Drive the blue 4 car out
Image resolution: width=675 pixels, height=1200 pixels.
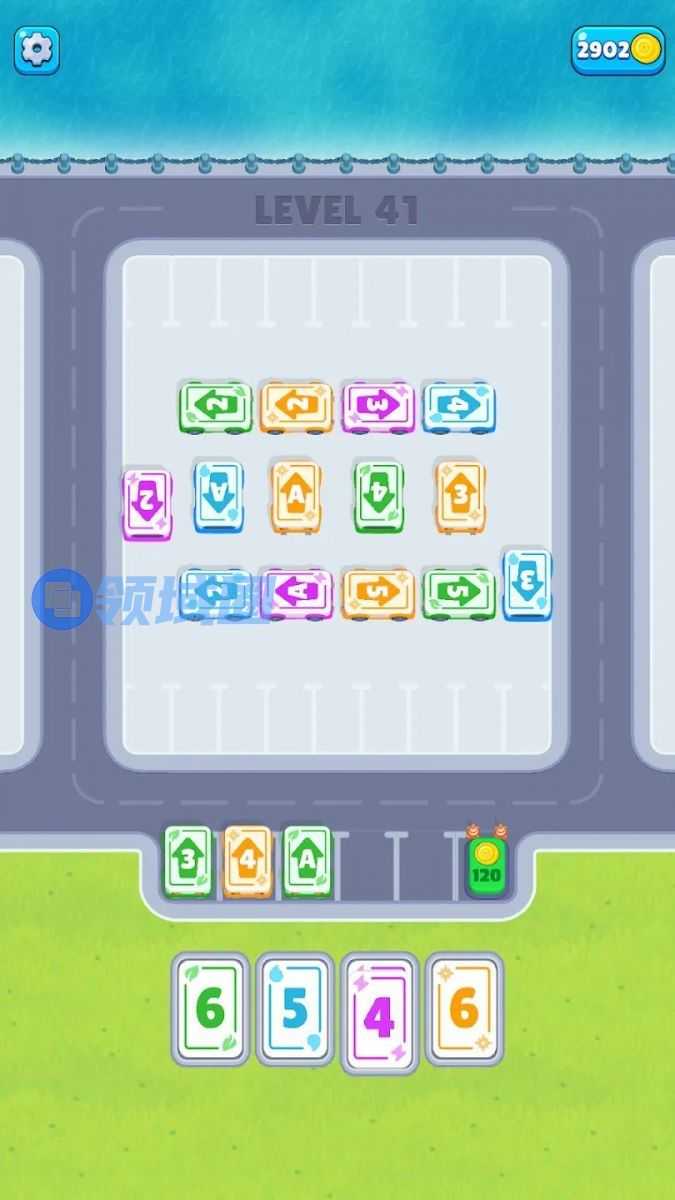459,407
